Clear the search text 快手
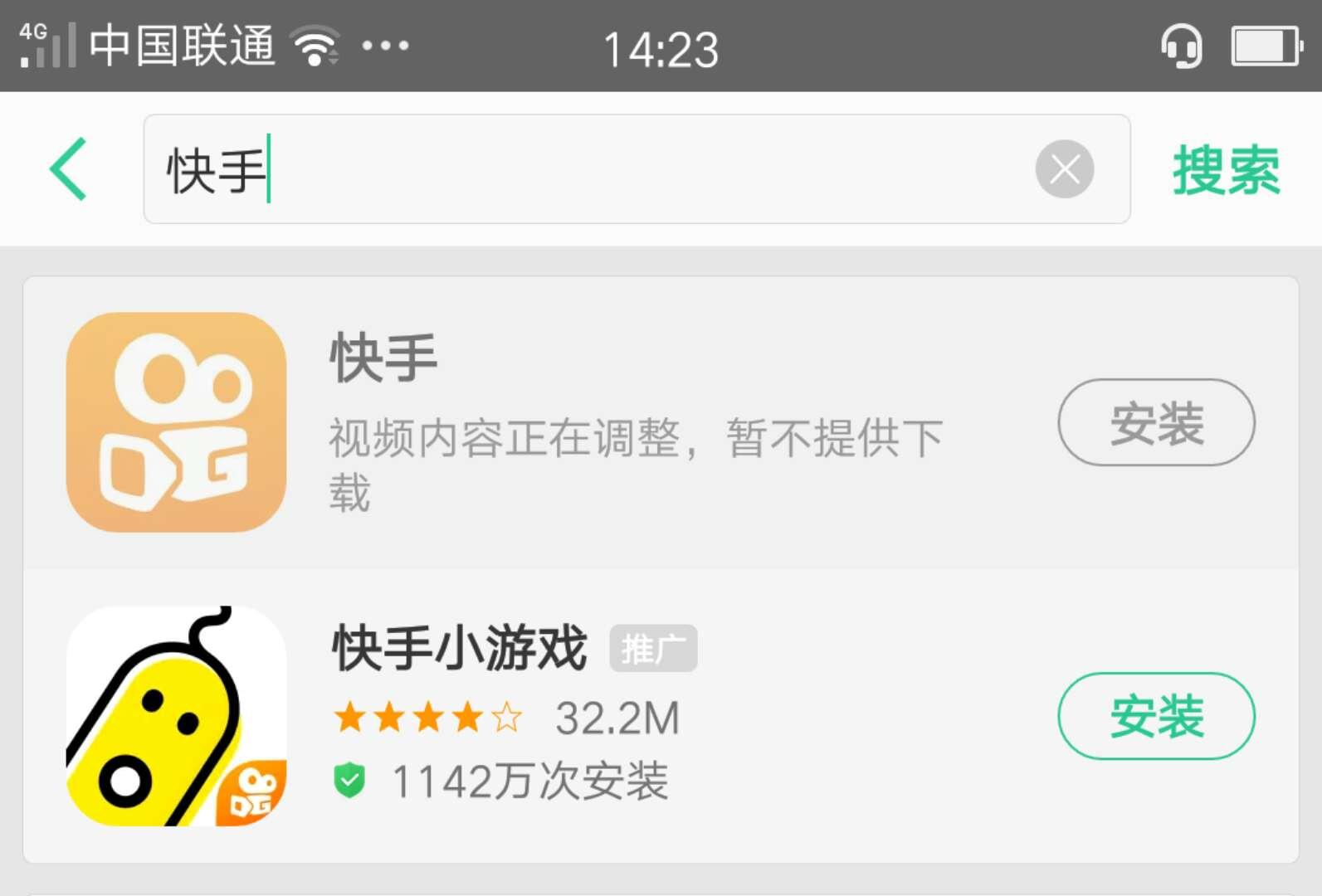Viewport: 1322px width, 896px height. pos(1064,169)
